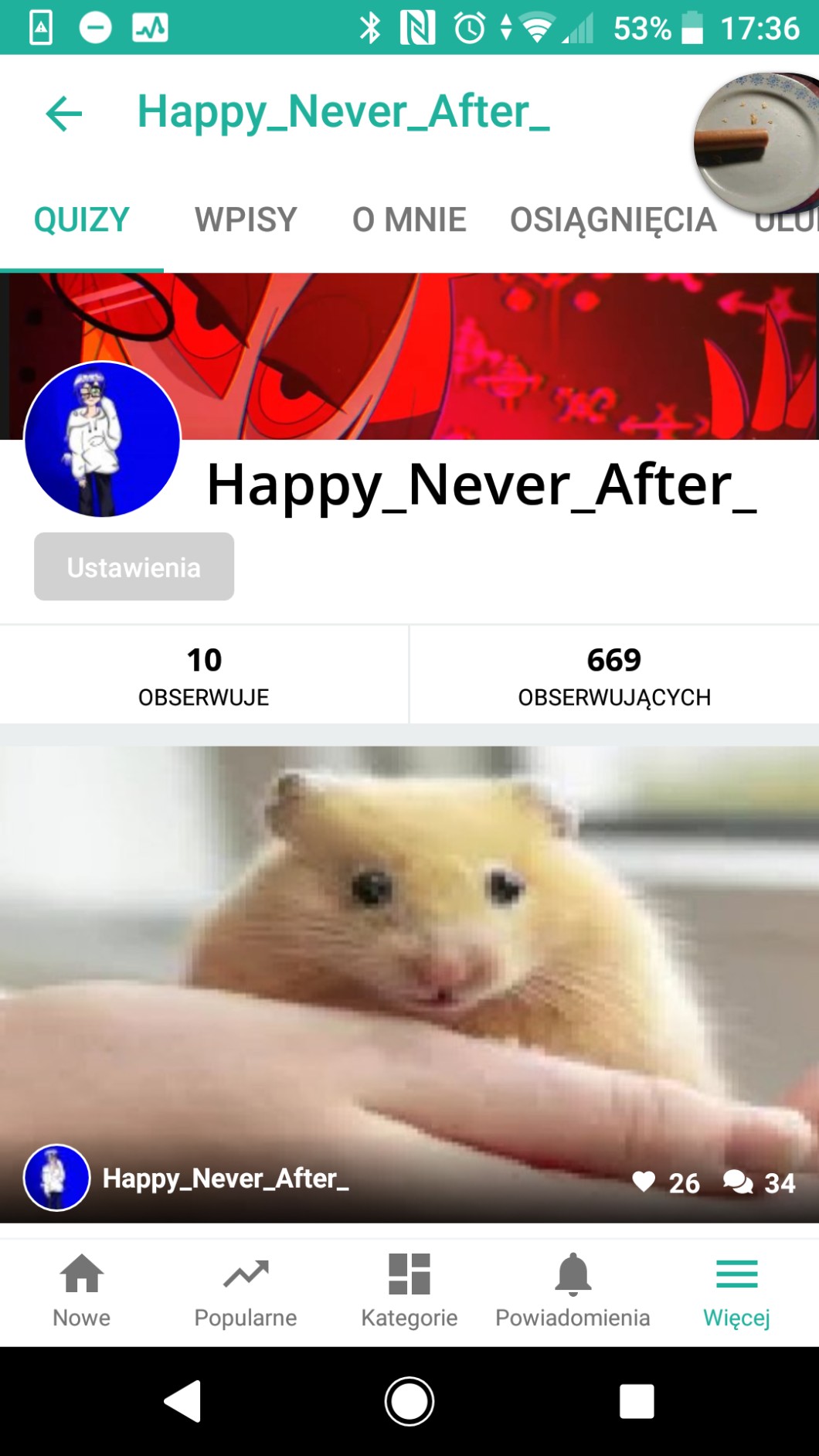Go to the Nowe tab
The image size is (819, 1456).
click(82, 1289)
